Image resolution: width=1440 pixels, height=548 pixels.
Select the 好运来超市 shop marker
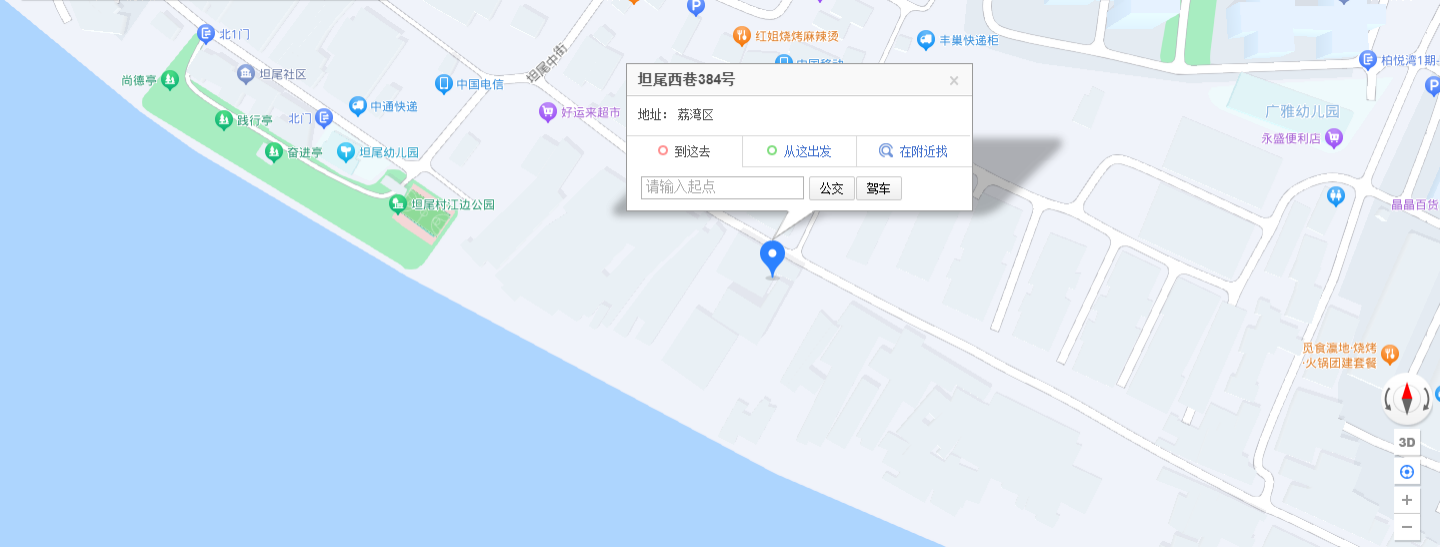click(547, 113)
